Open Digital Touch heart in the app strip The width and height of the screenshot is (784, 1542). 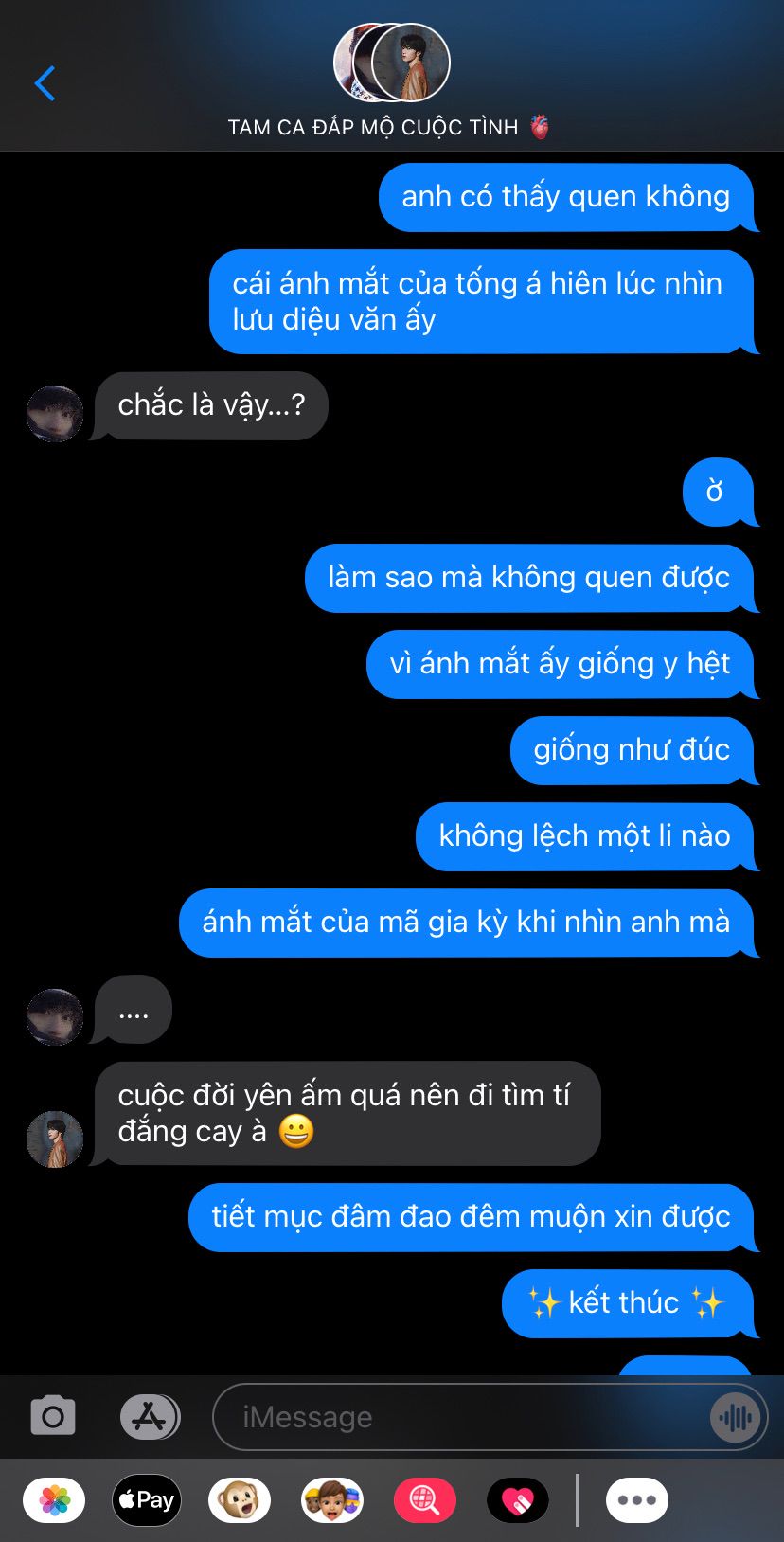518,1500
